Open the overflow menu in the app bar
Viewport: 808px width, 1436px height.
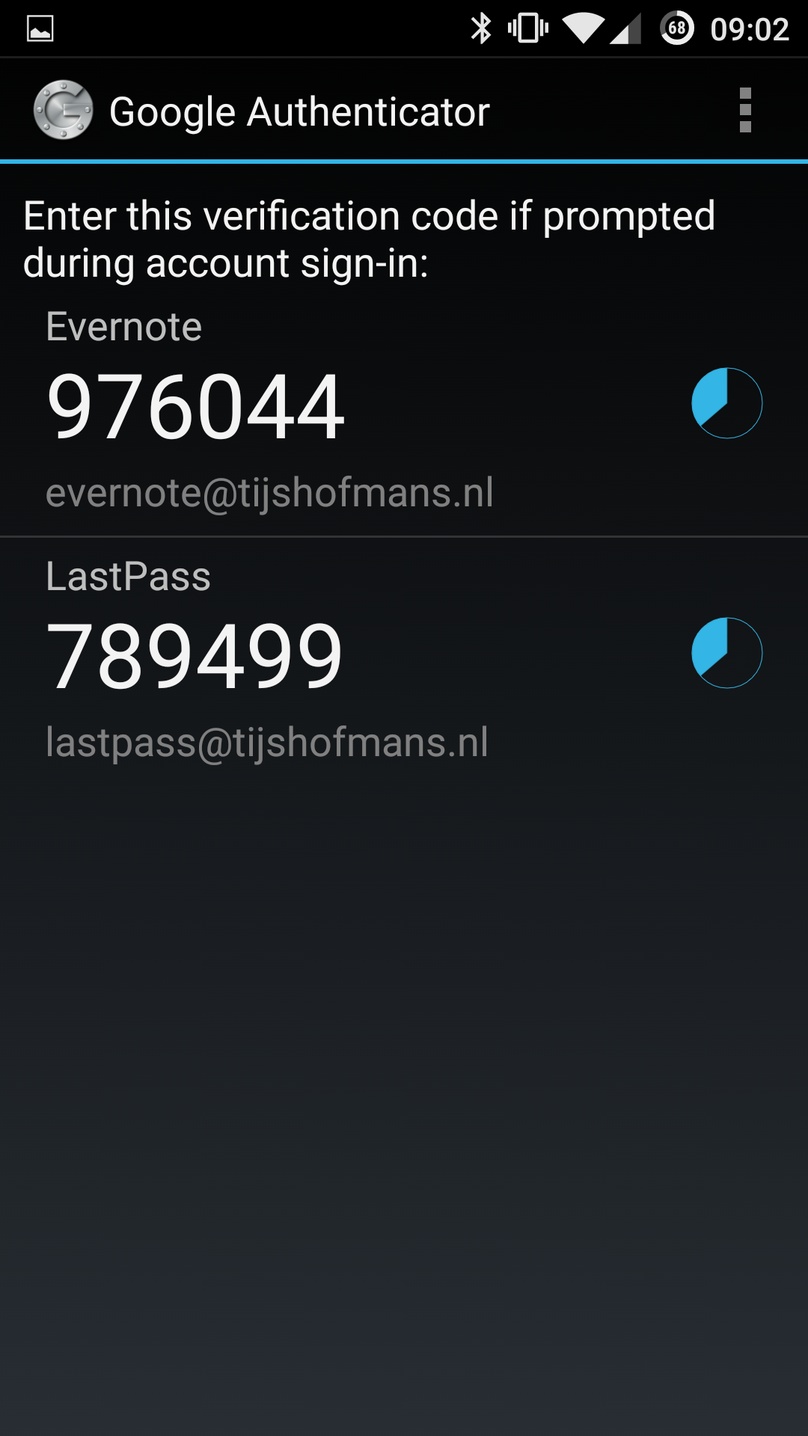point(744,110)
